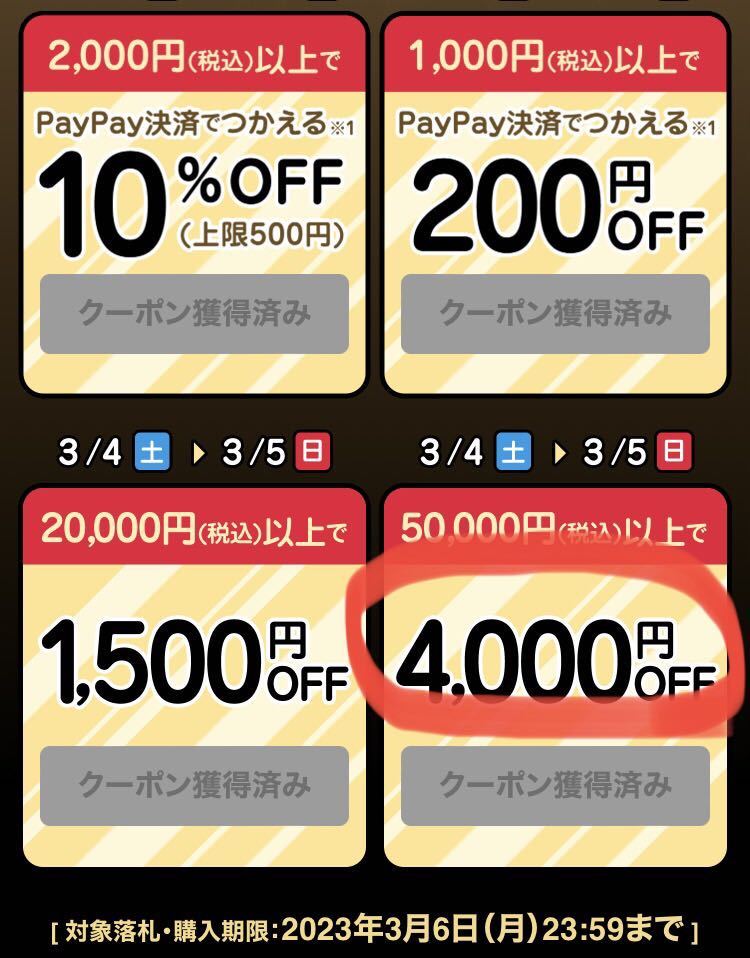Click クーポン獲得済み under the 1,500円OFF coupon
Screen dimensions: 750x958
(x=193, y=785)
